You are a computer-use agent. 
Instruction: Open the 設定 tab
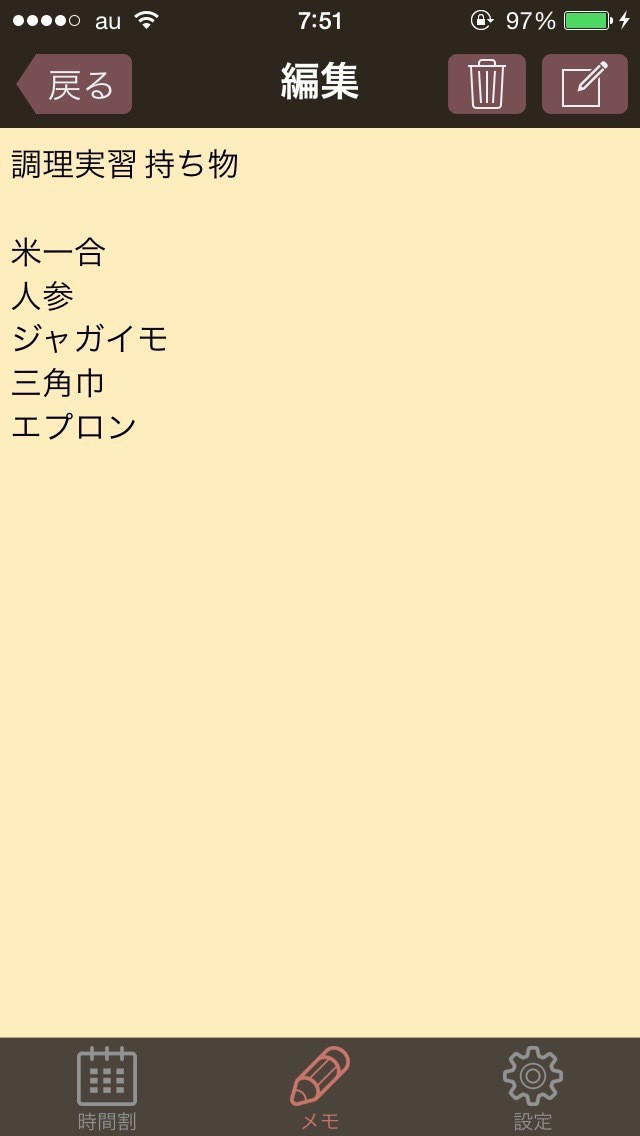(x=532, y=1087)
